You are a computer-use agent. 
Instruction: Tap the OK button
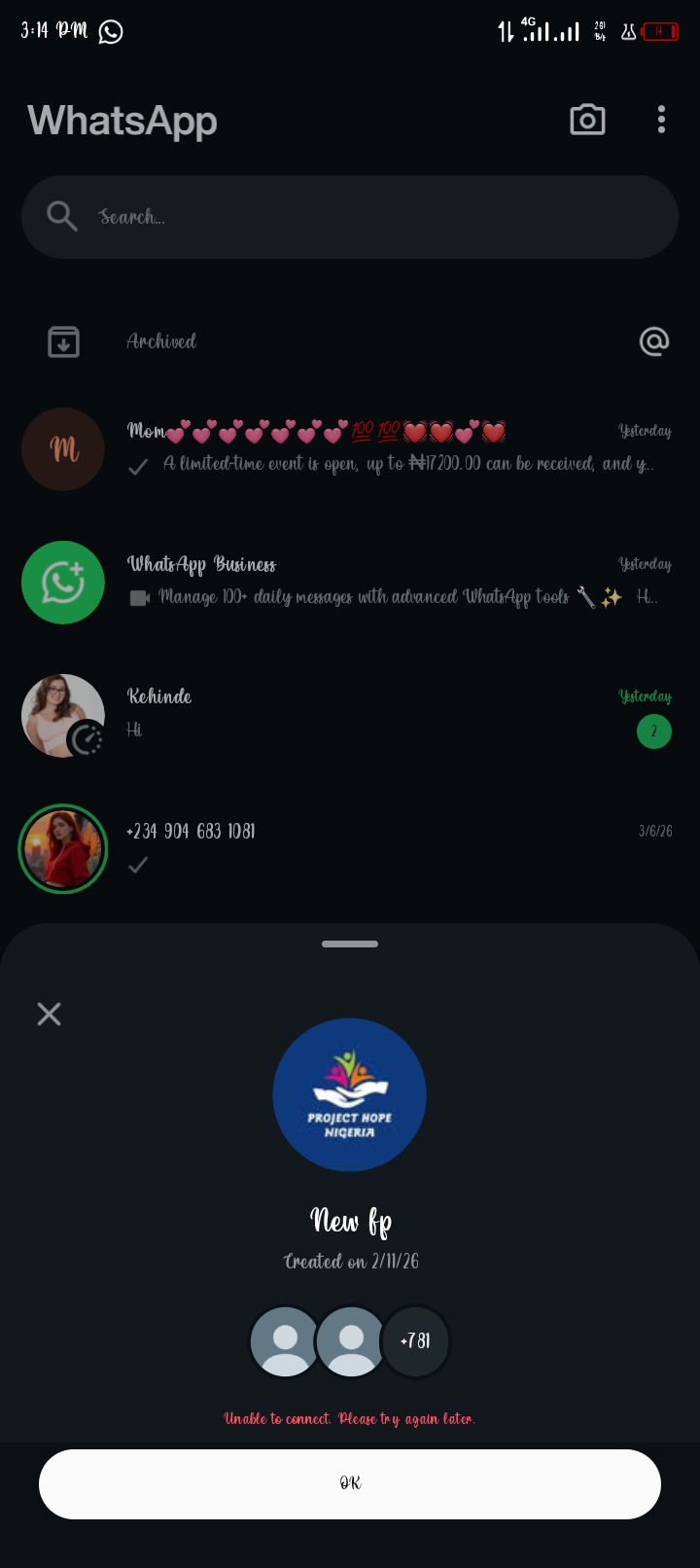tap(350, 1483)
